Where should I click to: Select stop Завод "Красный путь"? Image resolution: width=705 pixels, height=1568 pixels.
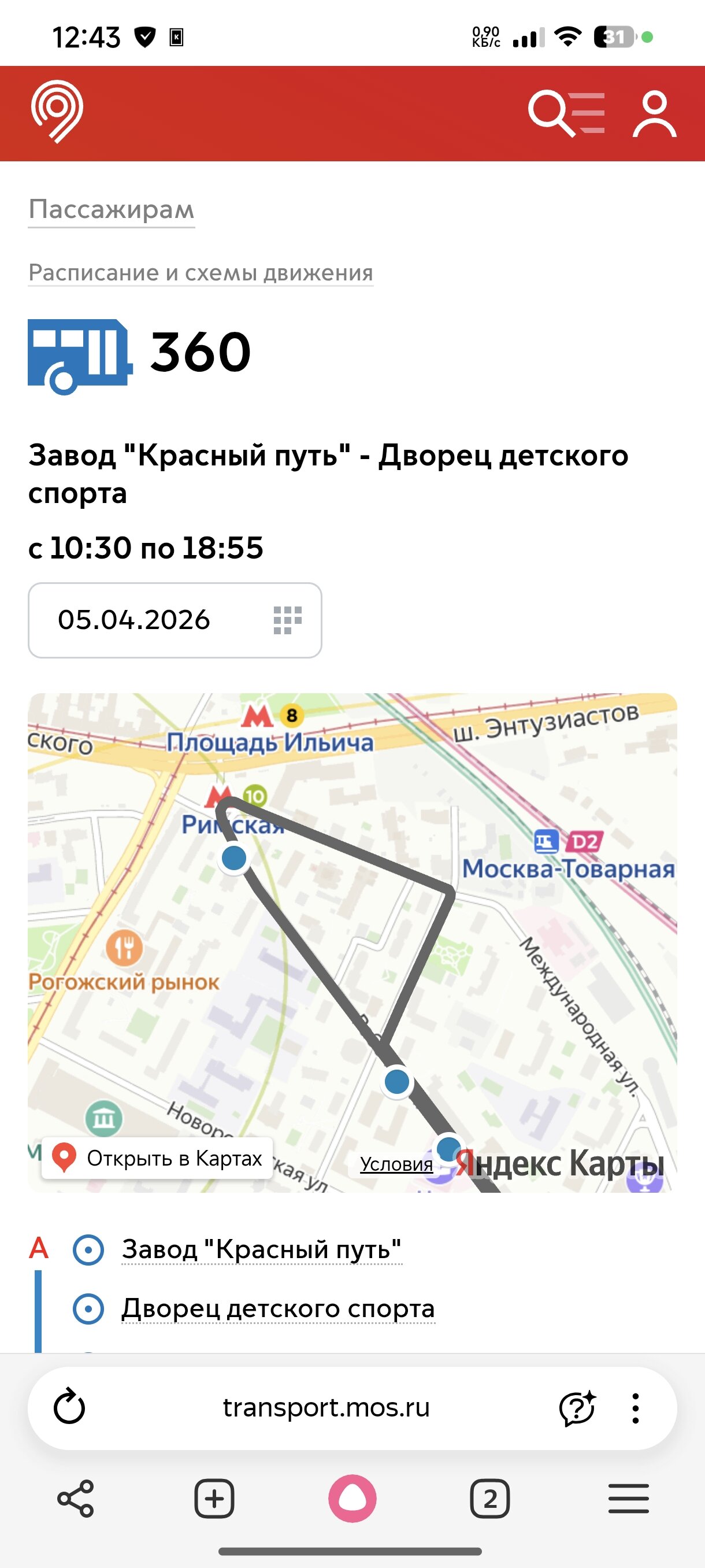tap(262, 1249)
